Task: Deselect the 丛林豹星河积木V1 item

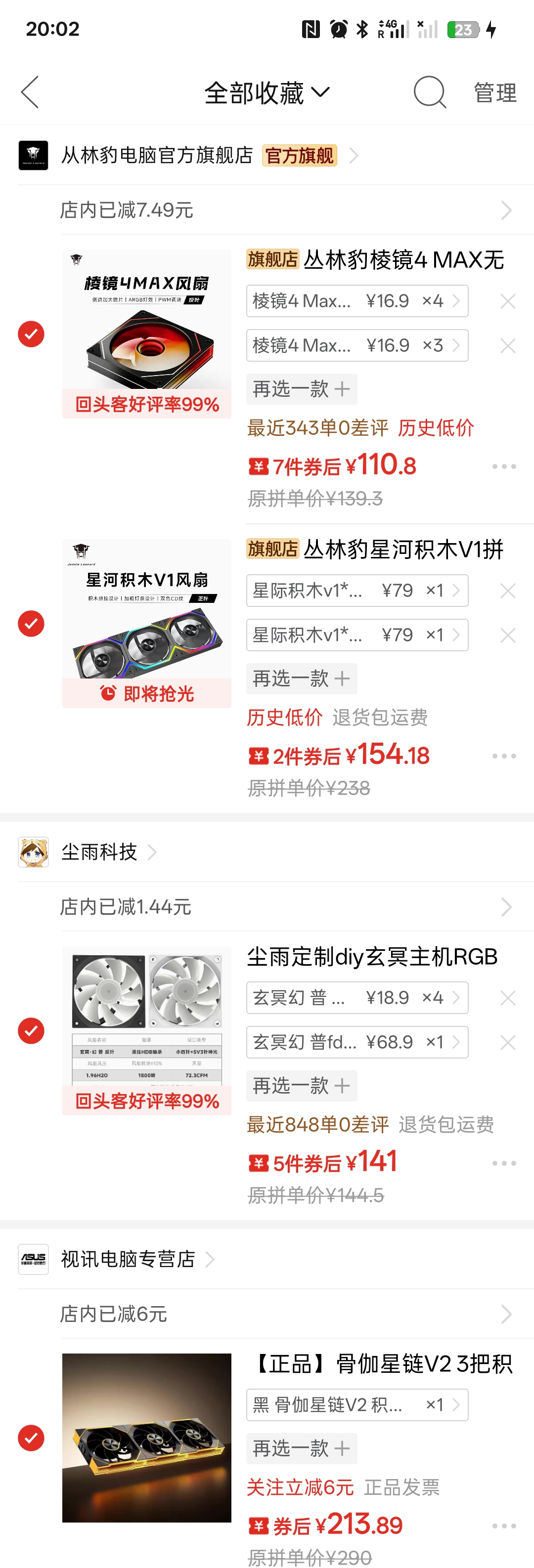Action: 31,623
